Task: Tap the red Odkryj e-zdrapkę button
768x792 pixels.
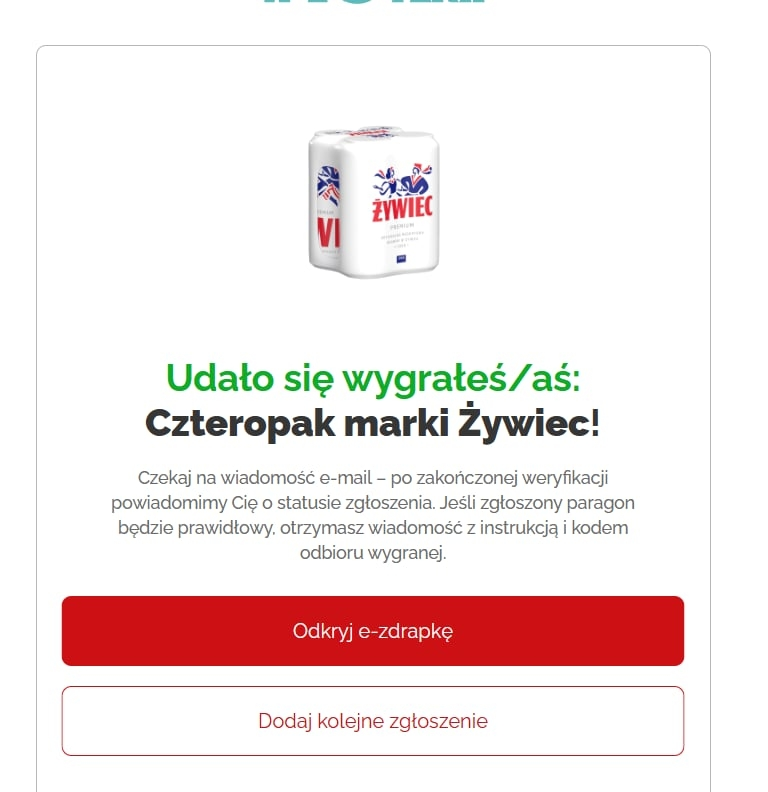Action: 372,631
